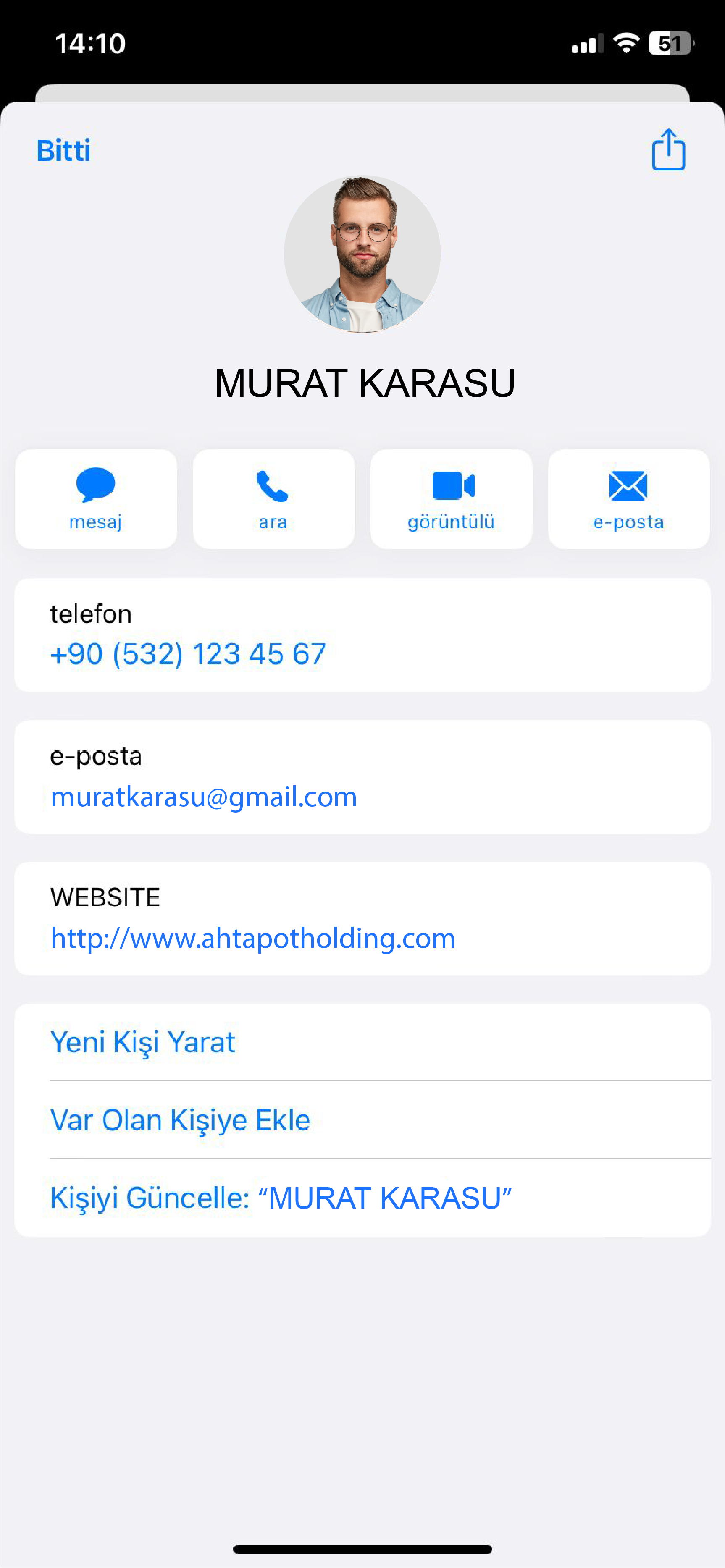Image resolution: width=725 pixels, height=1568 pixels.
Task: Tap Bitti to close the contact card
Action: click(x=63, y=150)
